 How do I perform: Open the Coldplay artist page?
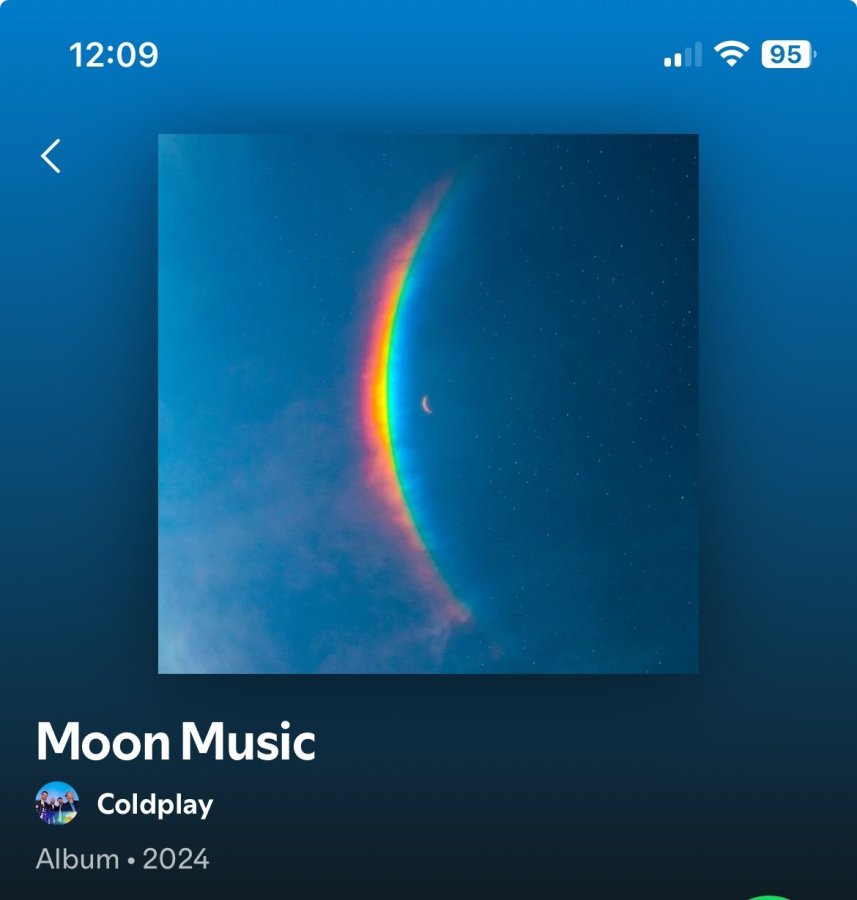[154, 804]
